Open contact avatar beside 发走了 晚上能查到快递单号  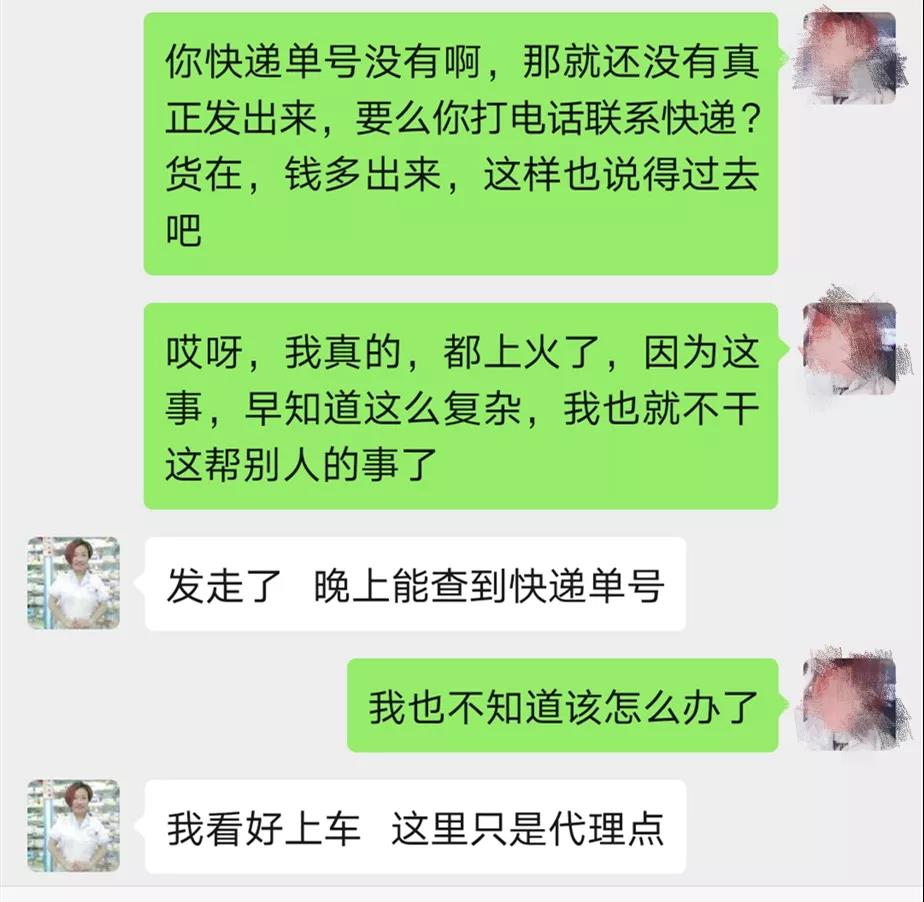click(73, 583)
